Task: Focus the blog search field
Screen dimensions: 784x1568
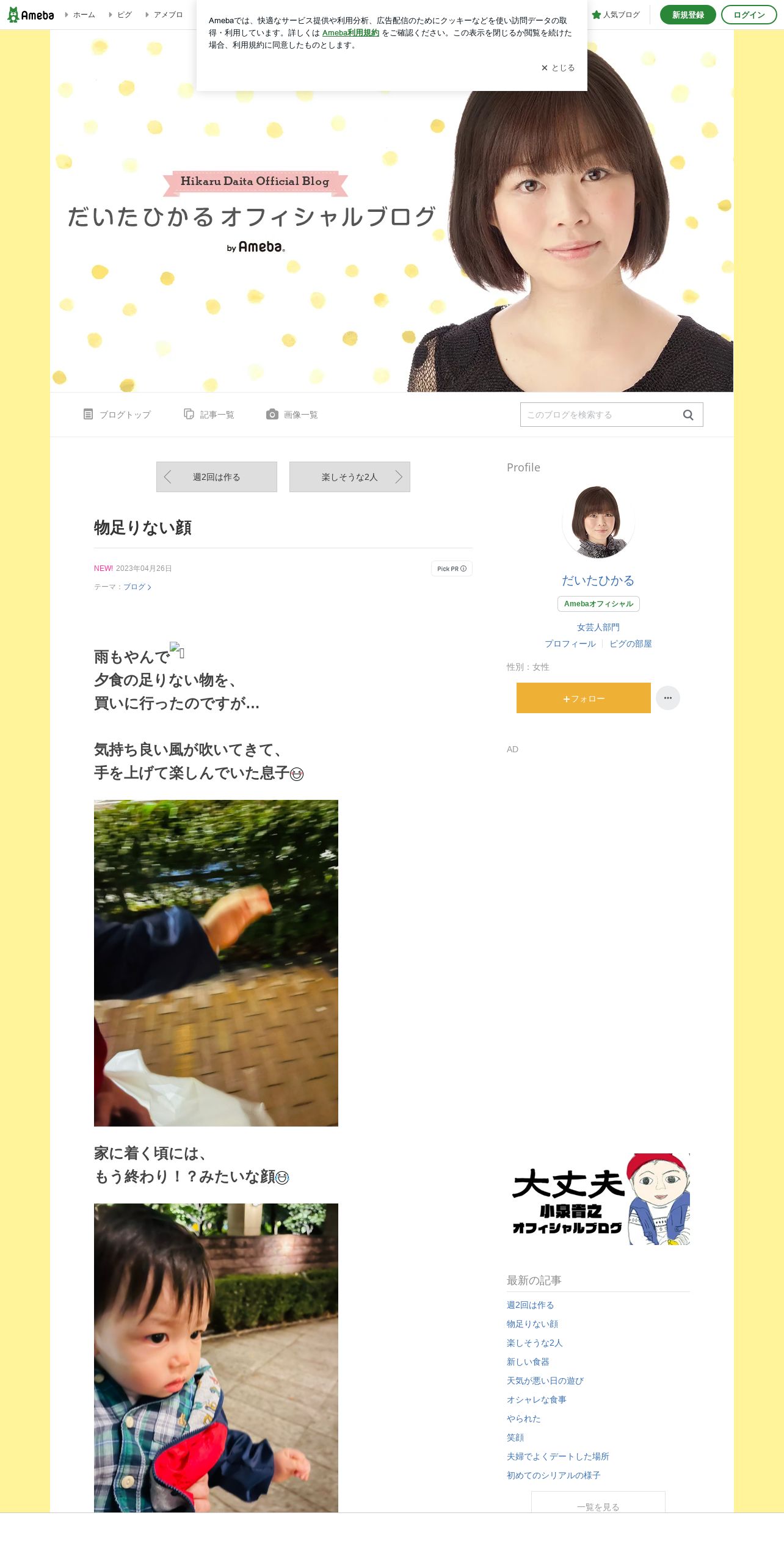Action: [x=600, y=415]
